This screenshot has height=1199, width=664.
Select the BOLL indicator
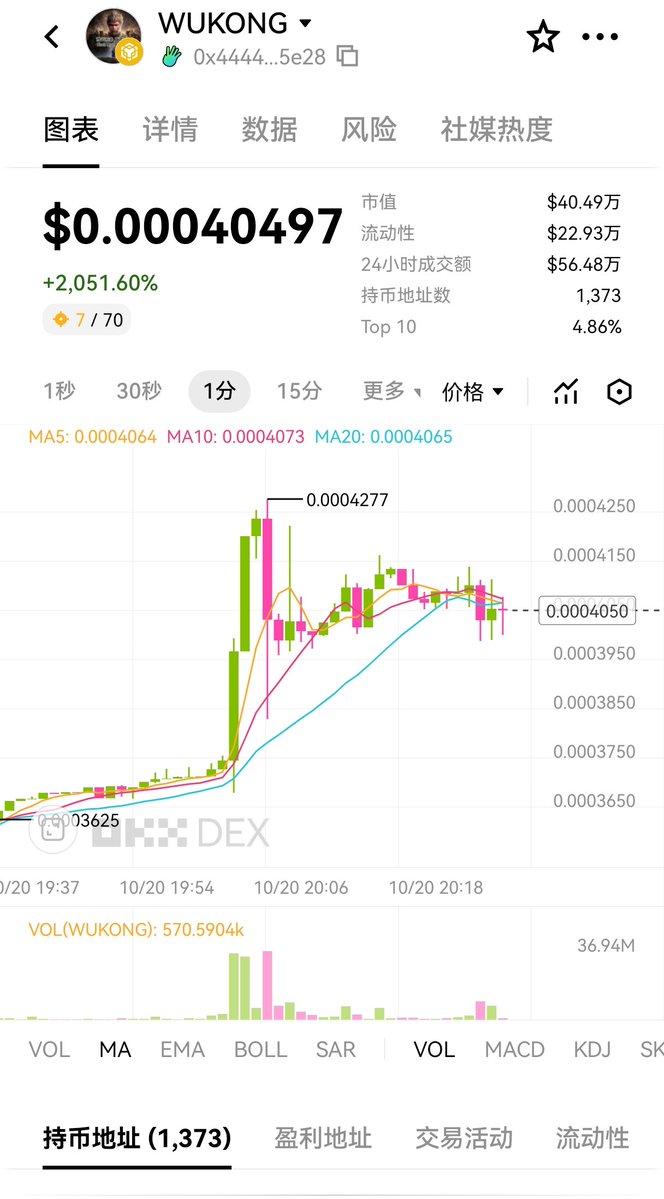260,1049
